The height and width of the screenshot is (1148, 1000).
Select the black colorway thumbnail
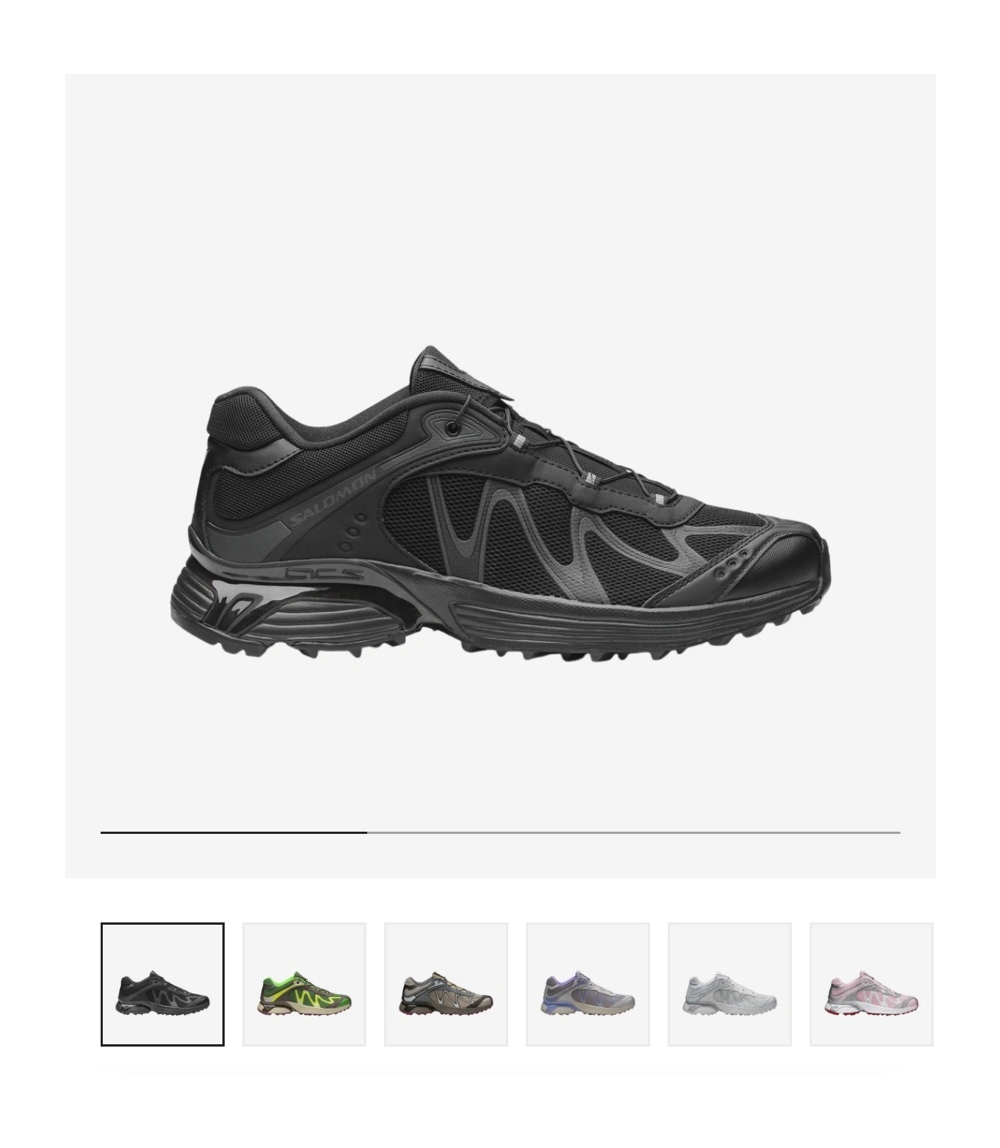162,984
